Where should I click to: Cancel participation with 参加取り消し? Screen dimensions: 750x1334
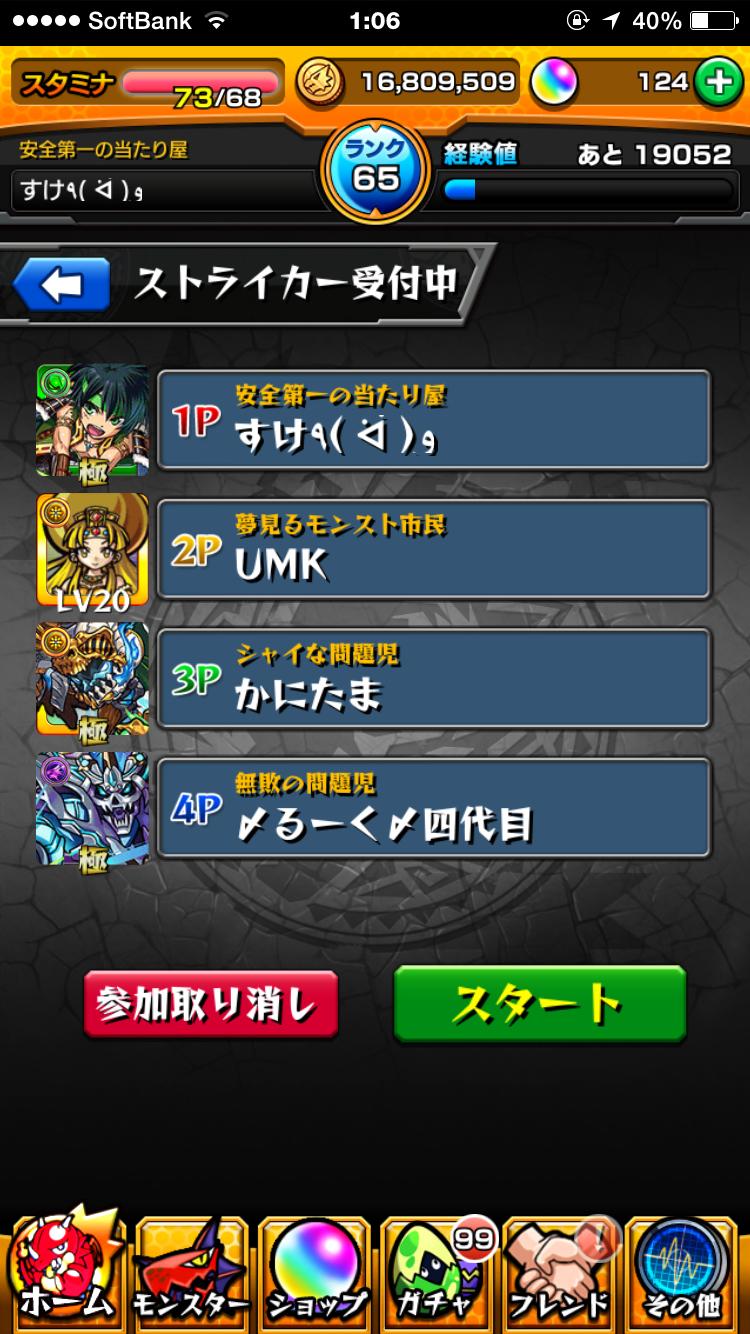pyautogui.click(x=210, y=1005)
